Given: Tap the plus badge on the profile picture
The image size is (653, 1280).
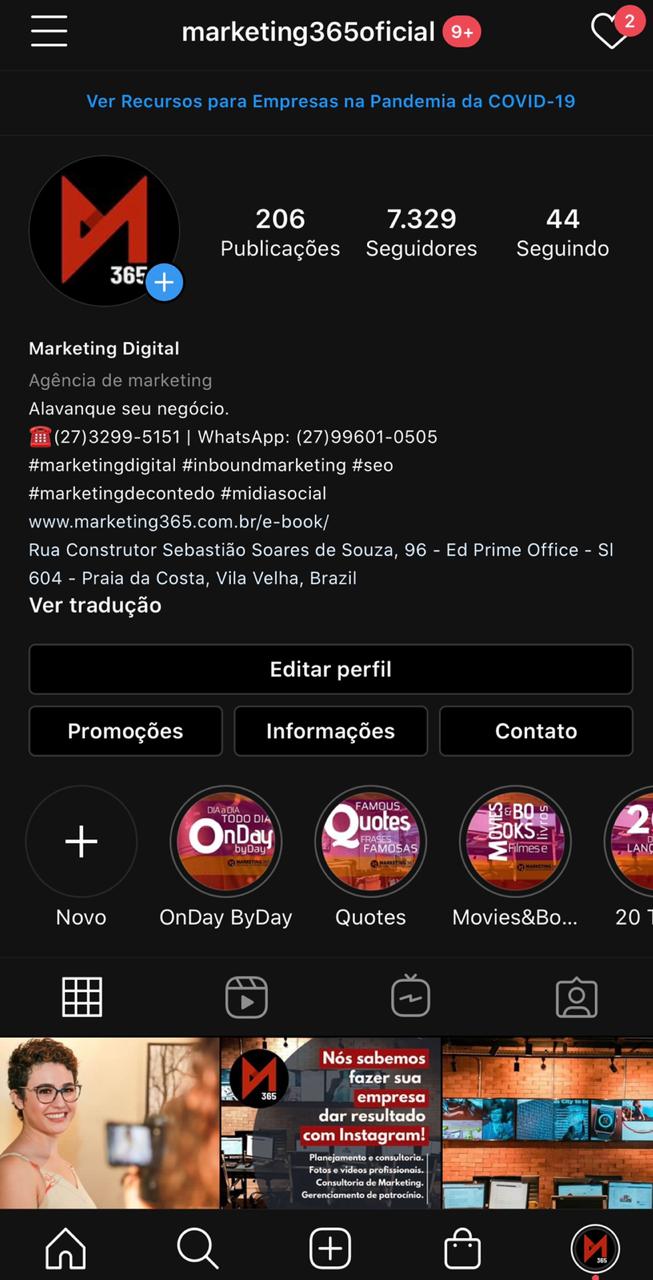Looking at the screenshot, I should pyautogui.click(x=164, y=283).
